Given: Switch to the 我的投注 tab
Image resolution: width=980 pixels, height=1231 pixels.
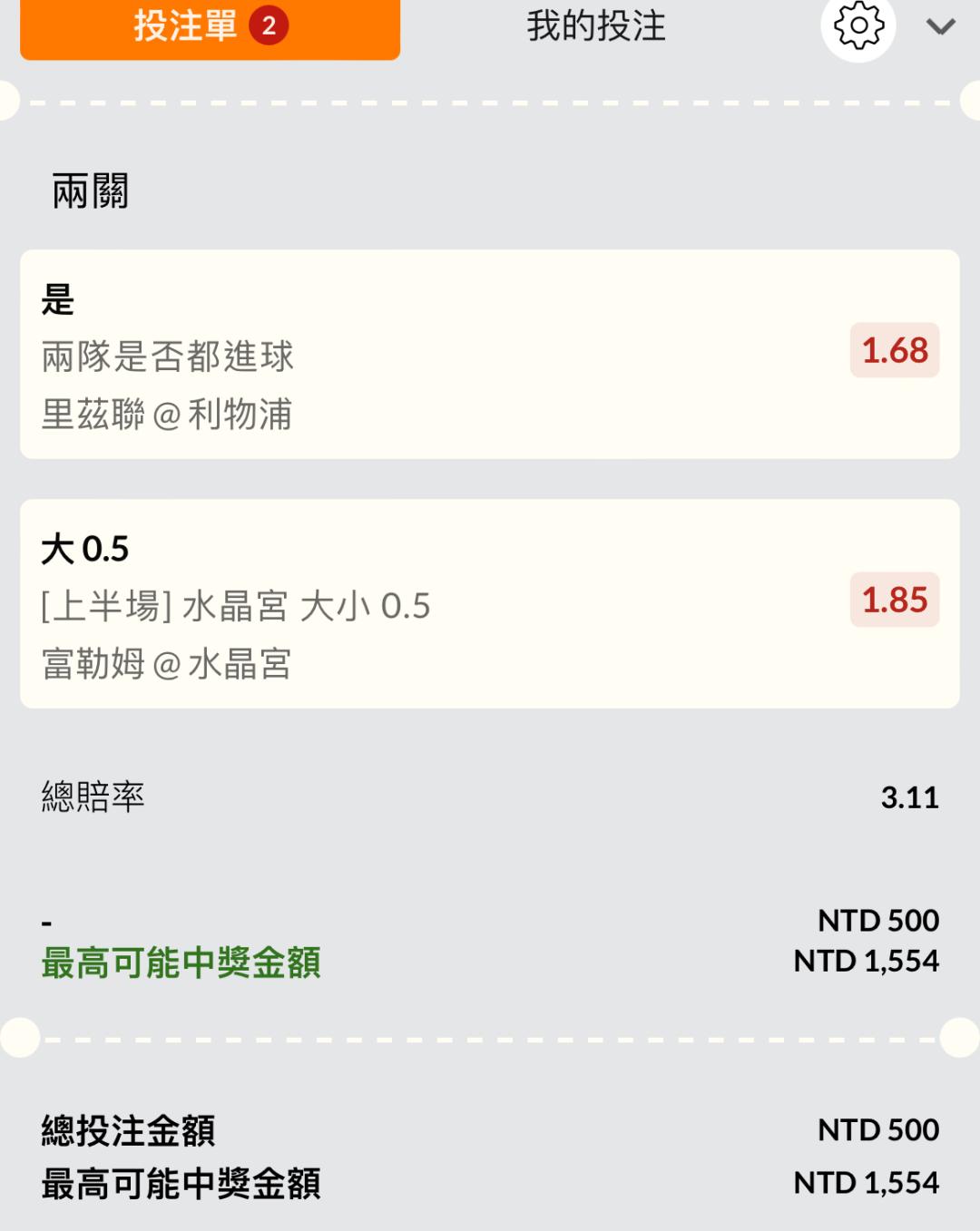Looking at the screenshot, I should [596, 27].
